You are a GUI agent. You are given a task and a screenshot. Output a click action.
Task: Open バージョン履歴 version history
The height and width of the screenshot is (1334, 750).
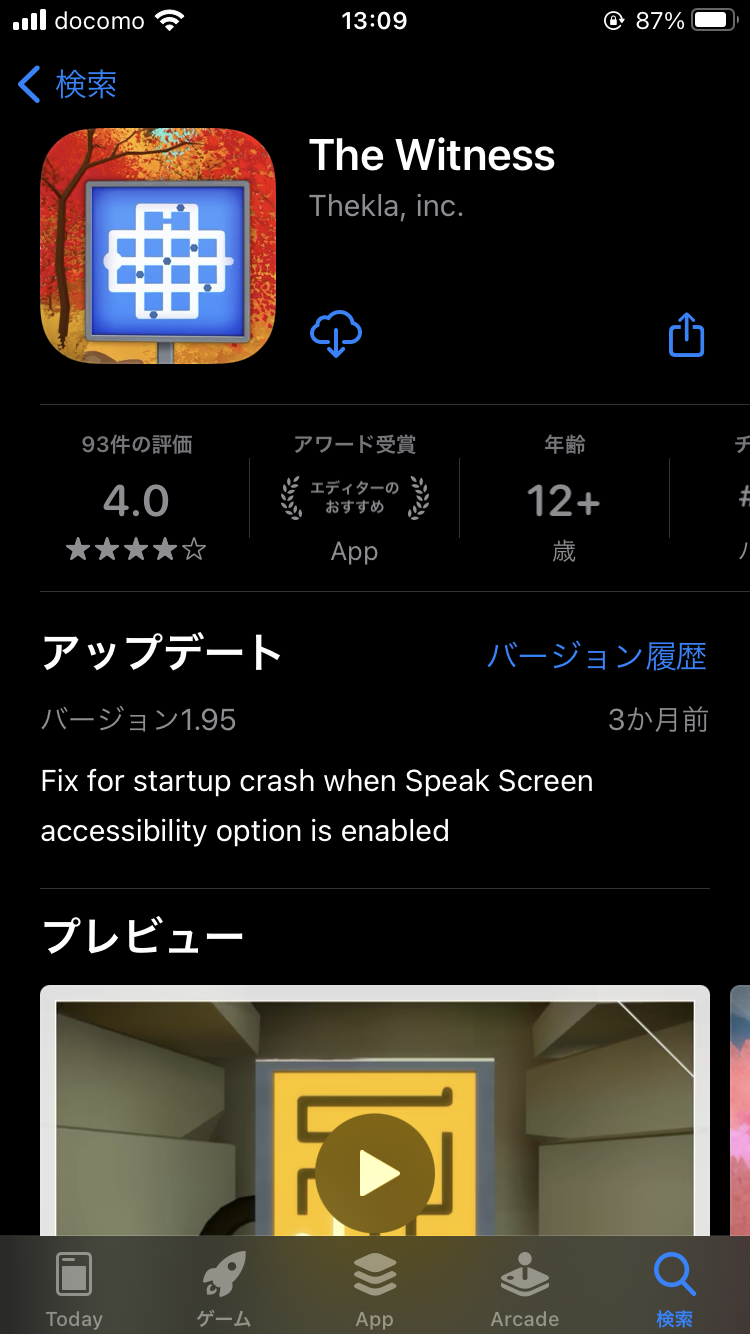click(597, 656)
